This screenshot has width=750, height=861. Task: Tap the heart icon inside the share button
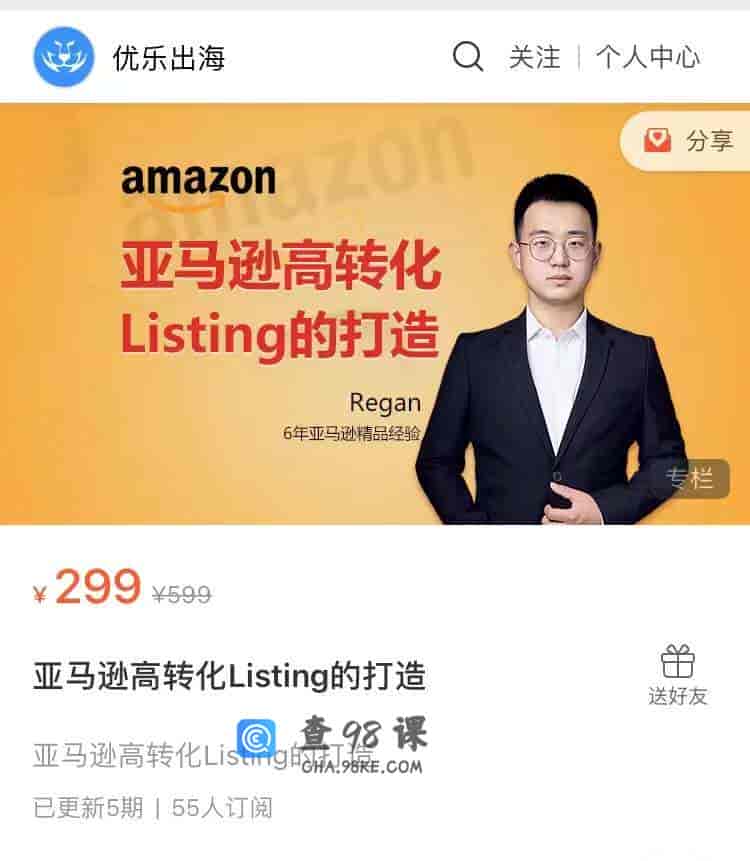tap(656, 140)
